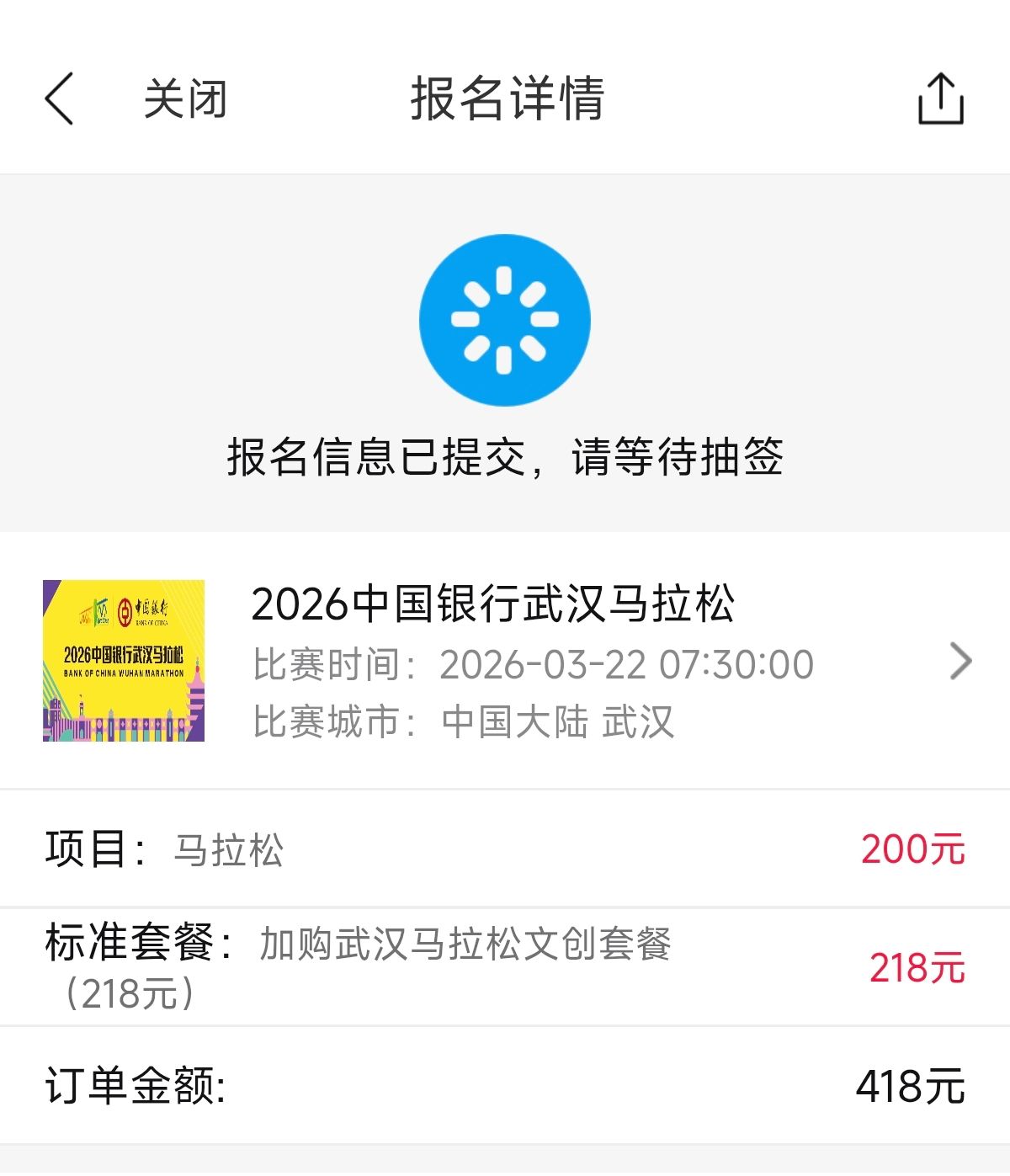The height and width of the screenshot is (1176, 1010).
Task: Go back using the left arrow
Action: 59,98
